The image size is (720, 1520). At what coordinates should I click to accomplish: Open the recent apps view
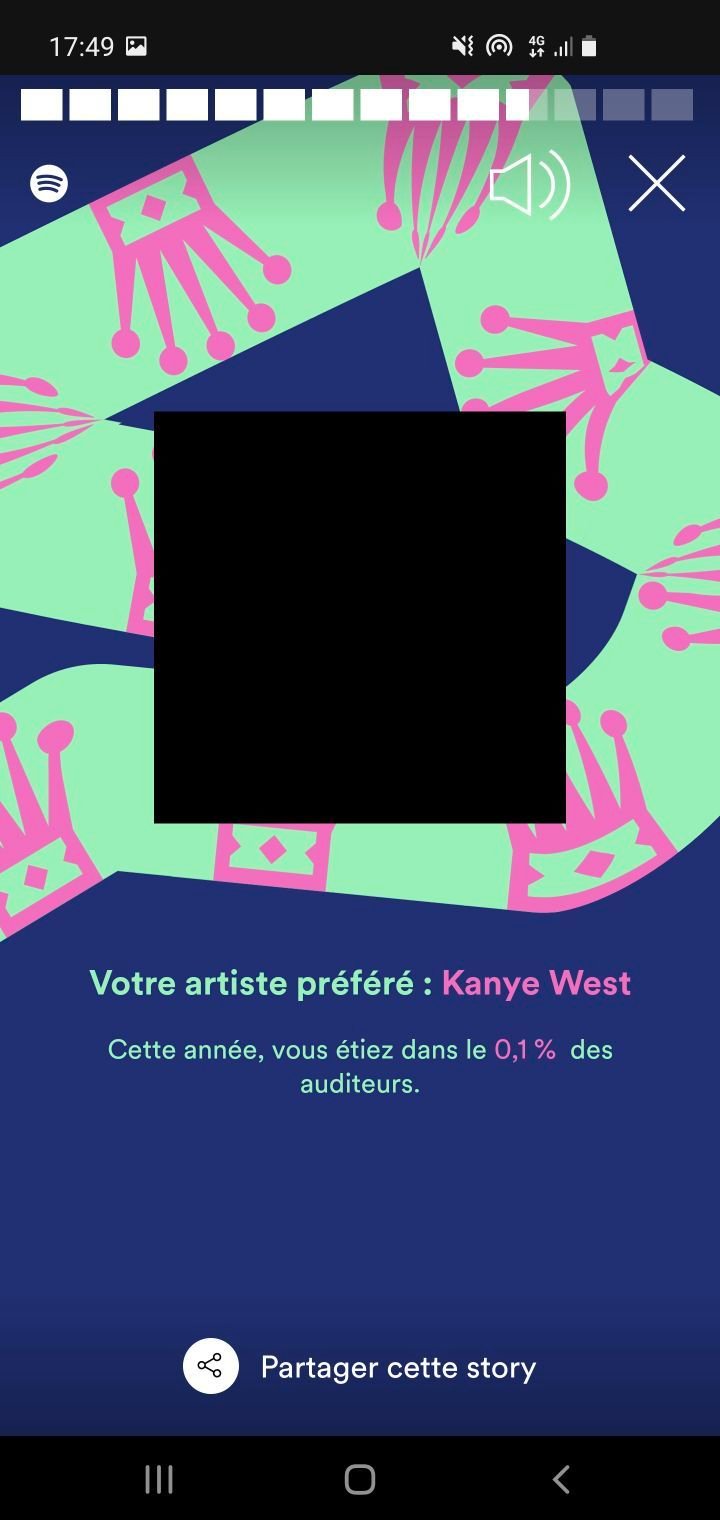159,1479
